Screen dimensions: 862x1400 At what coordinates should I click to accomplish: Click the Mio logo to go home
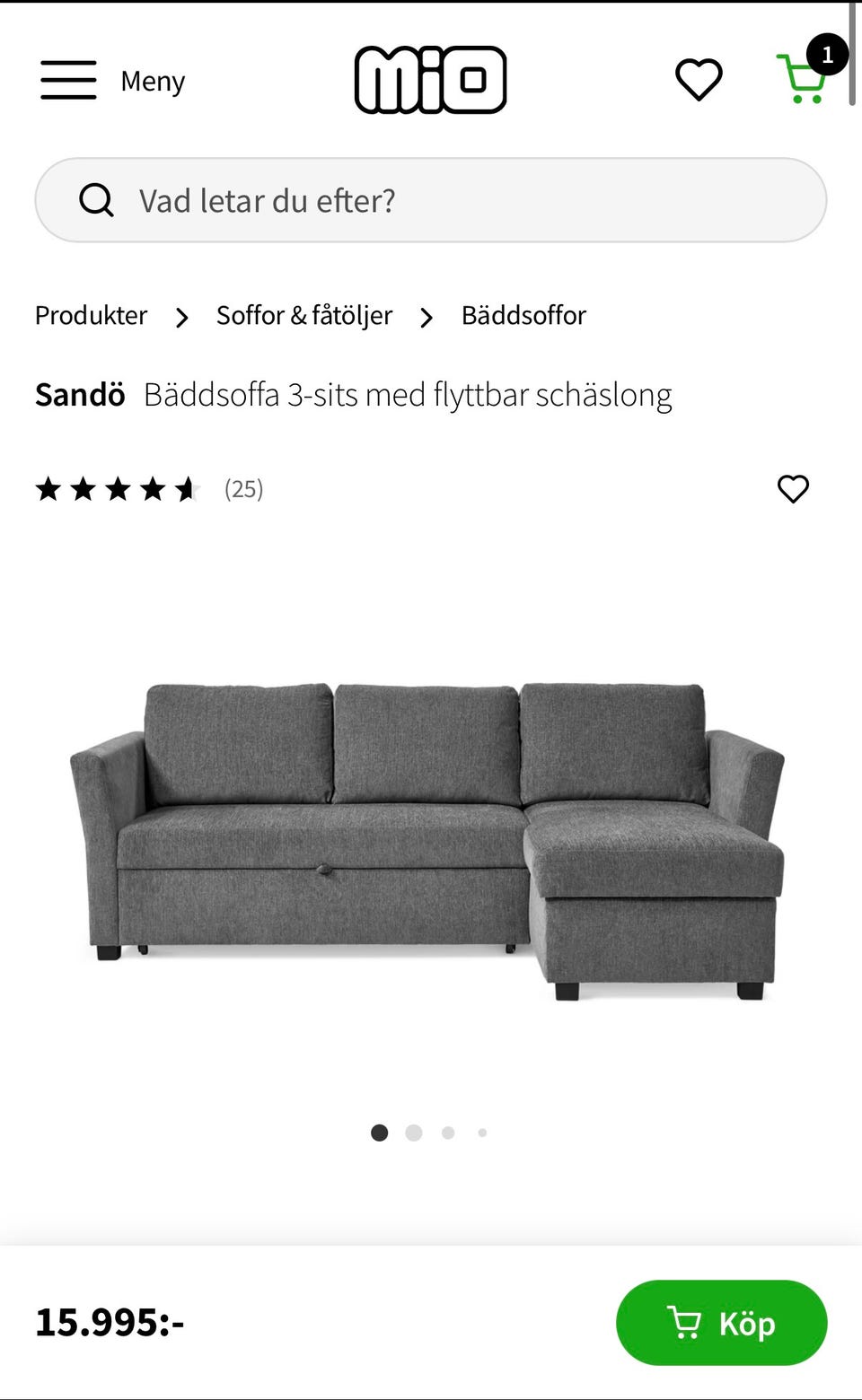pos(431,79)
